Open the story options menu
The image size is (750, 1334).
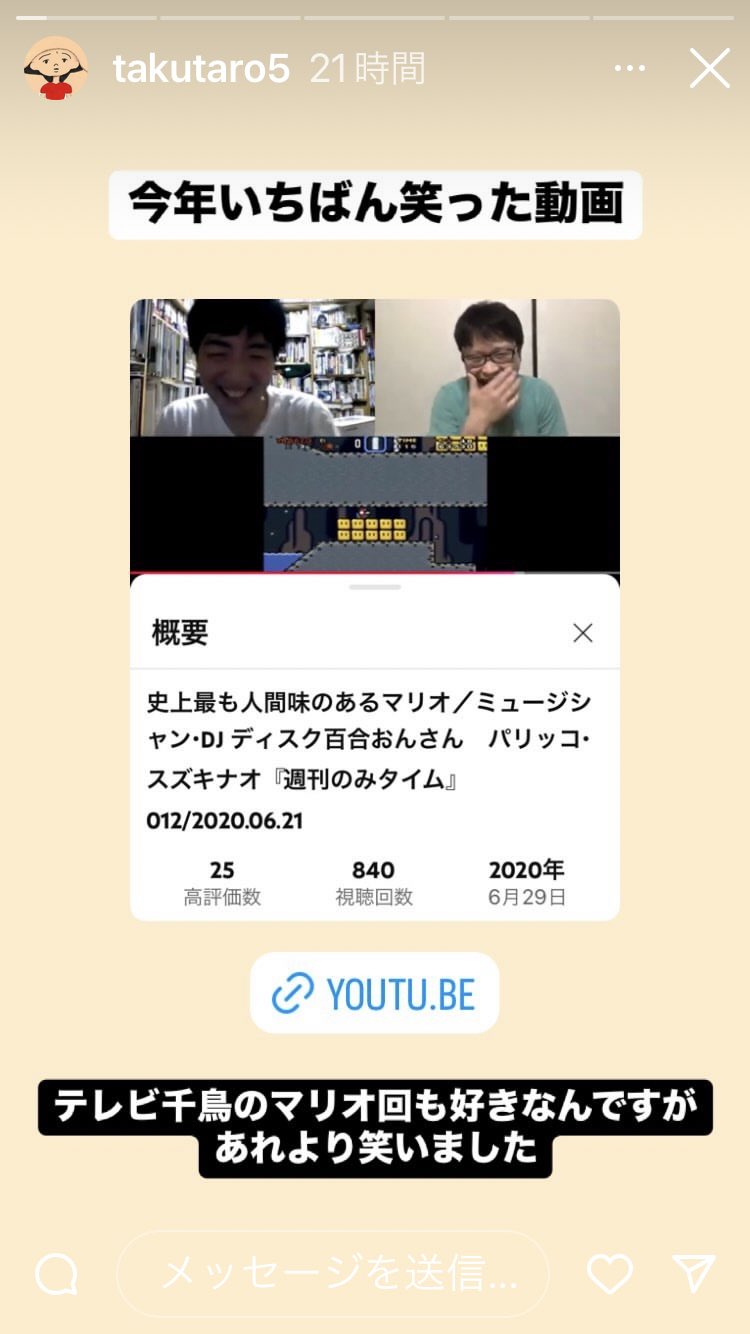point(629,69)
